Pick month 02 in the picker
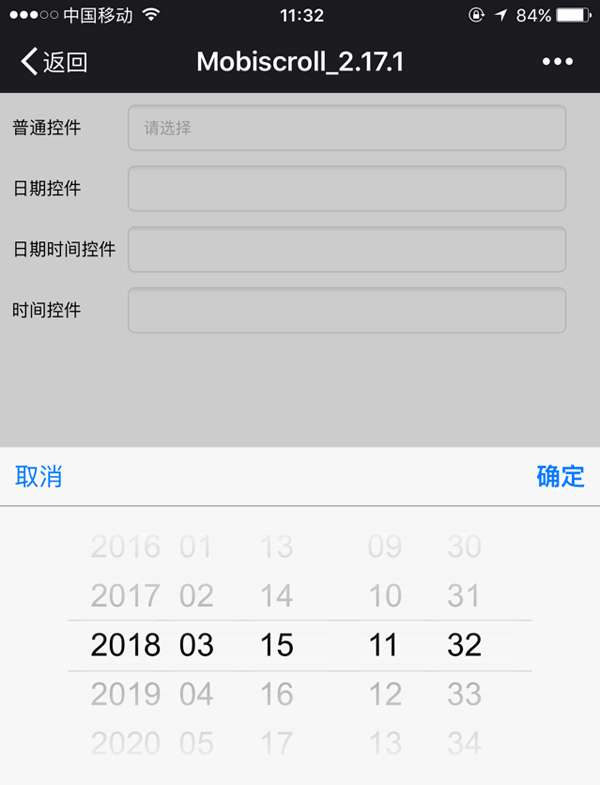Viewport: 600px width, 785px height. click(x=196, y=596)
